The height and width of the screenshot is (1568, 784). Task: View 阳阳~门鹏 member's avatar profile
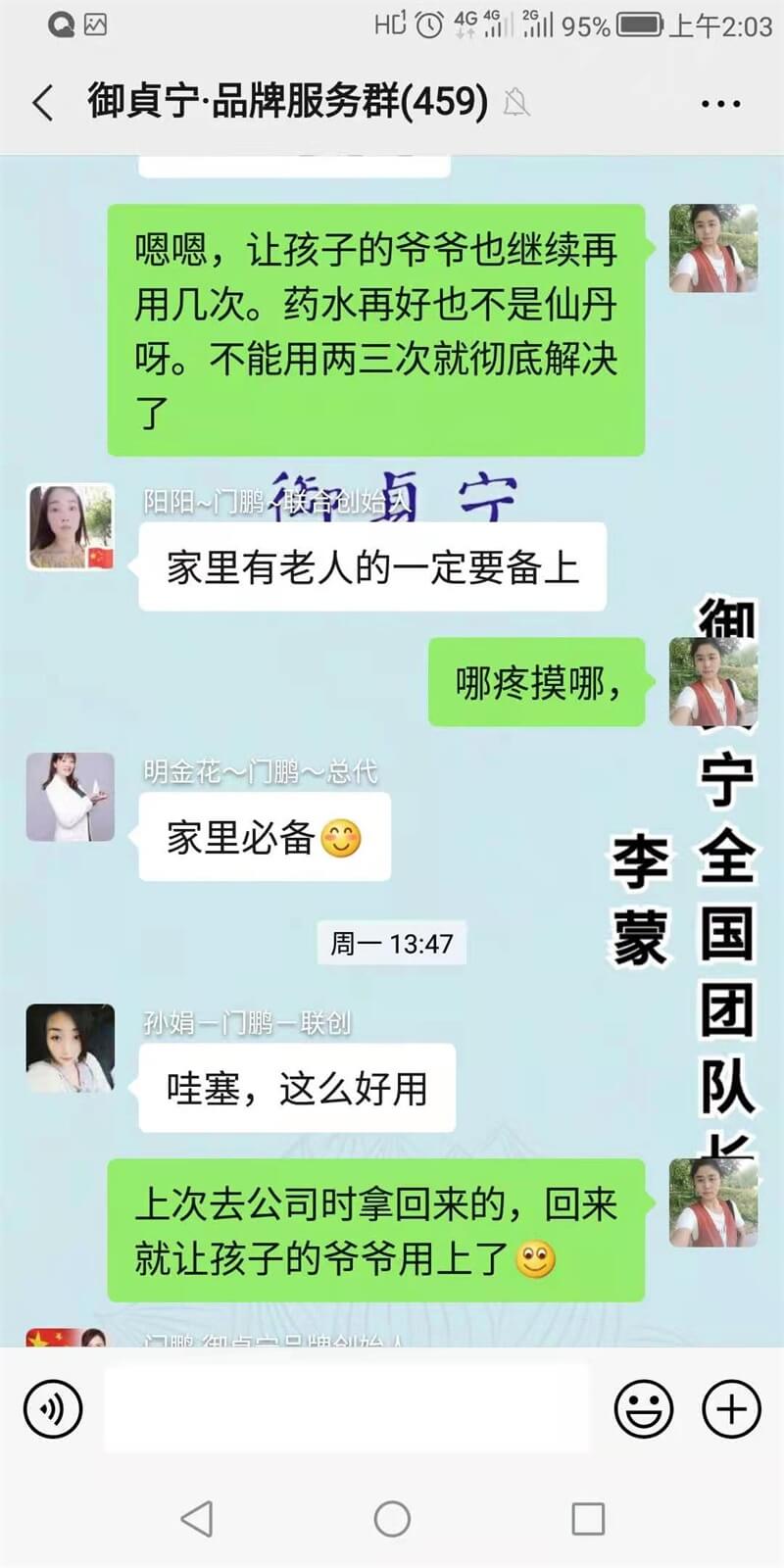point(70,527)
